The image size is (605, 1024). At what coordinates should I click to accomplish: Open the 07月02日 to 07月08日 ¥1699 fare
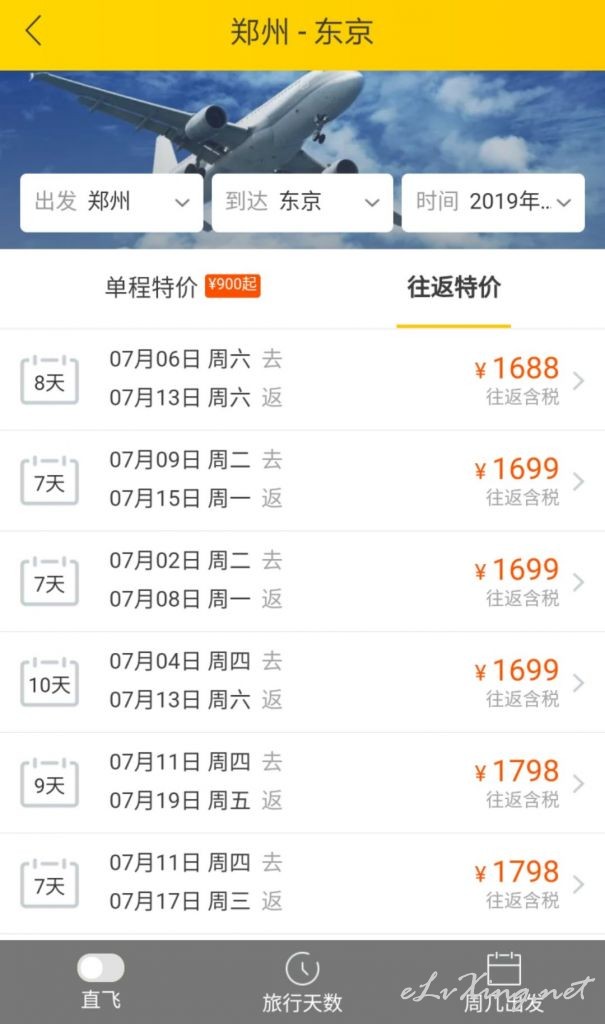(x=302, y=581)
